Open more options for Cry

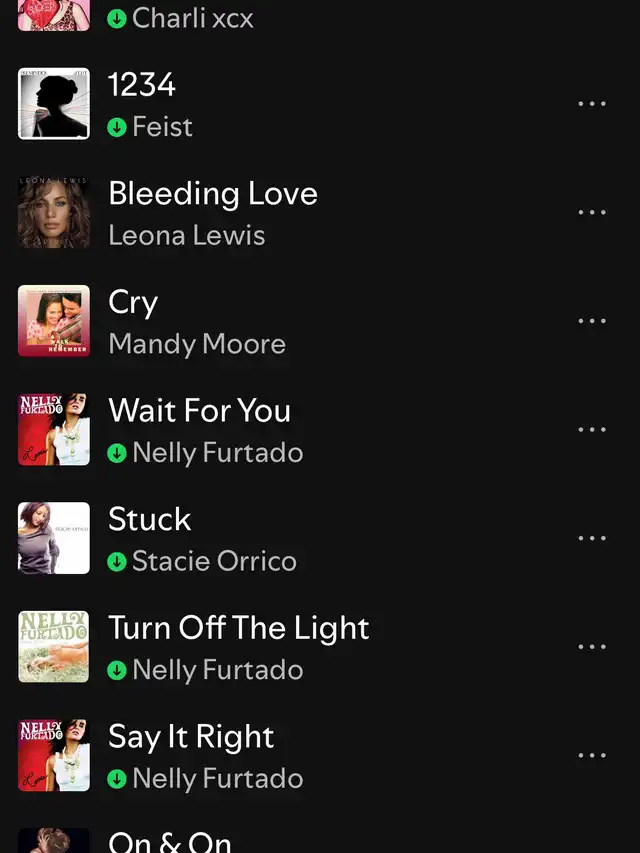tap(592, 321)
